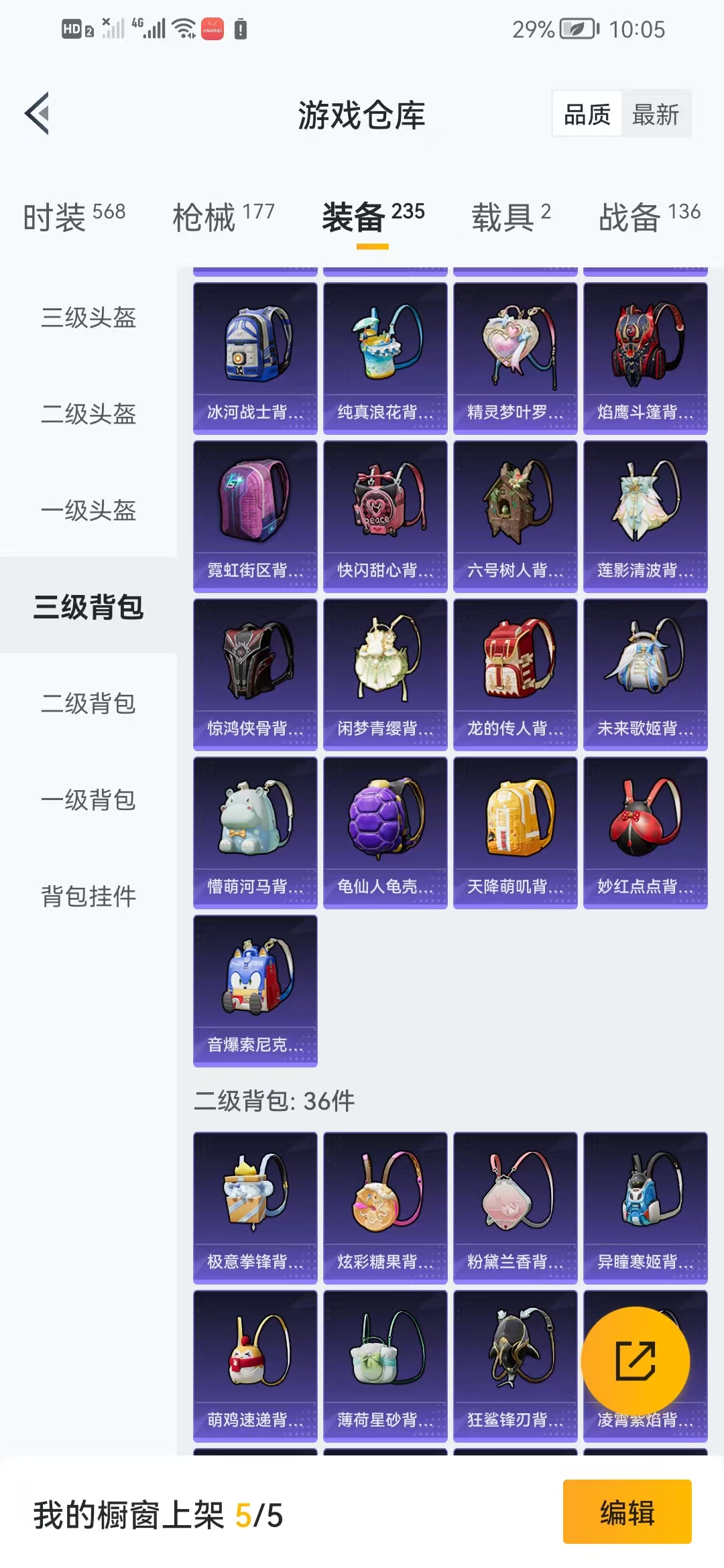Choose the 二级背包 category
Screen dimensions: 724x1568
click(x=88, y=704)
